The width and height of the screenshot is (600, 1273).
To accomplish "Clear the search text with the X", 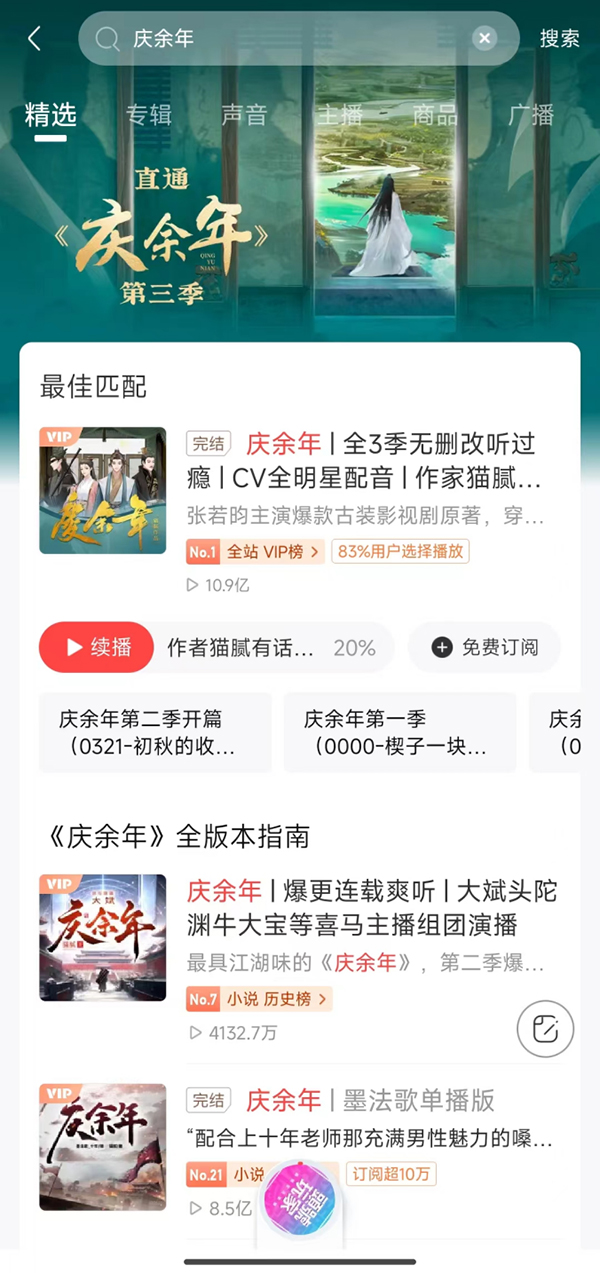I will pos(484,39).
